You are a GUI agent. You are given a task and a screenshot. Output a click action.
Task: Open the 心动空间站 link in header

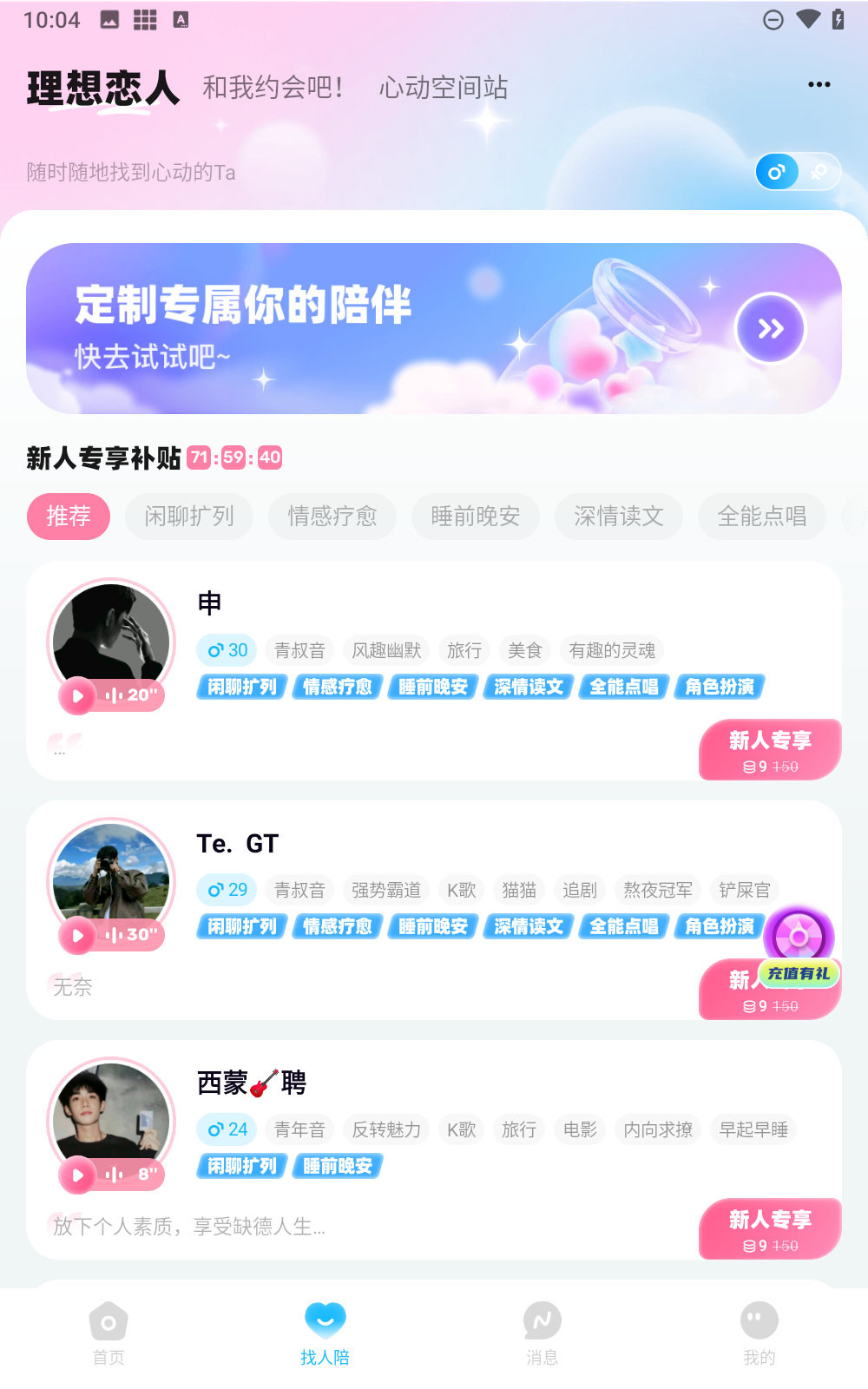click(444, 87)
